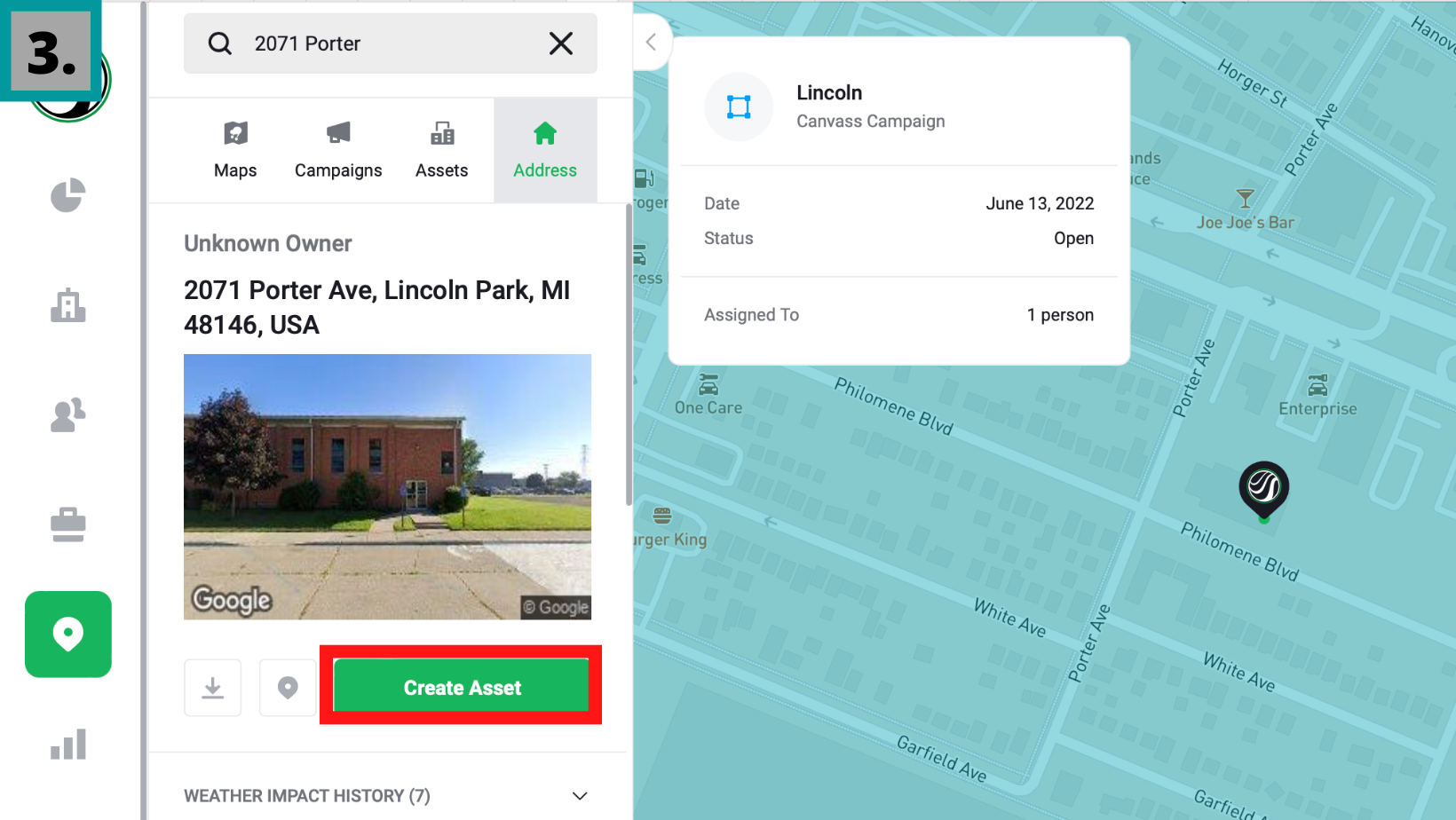
Task: Download the address report
Action: pyautogui.click(x=212, y=688)
